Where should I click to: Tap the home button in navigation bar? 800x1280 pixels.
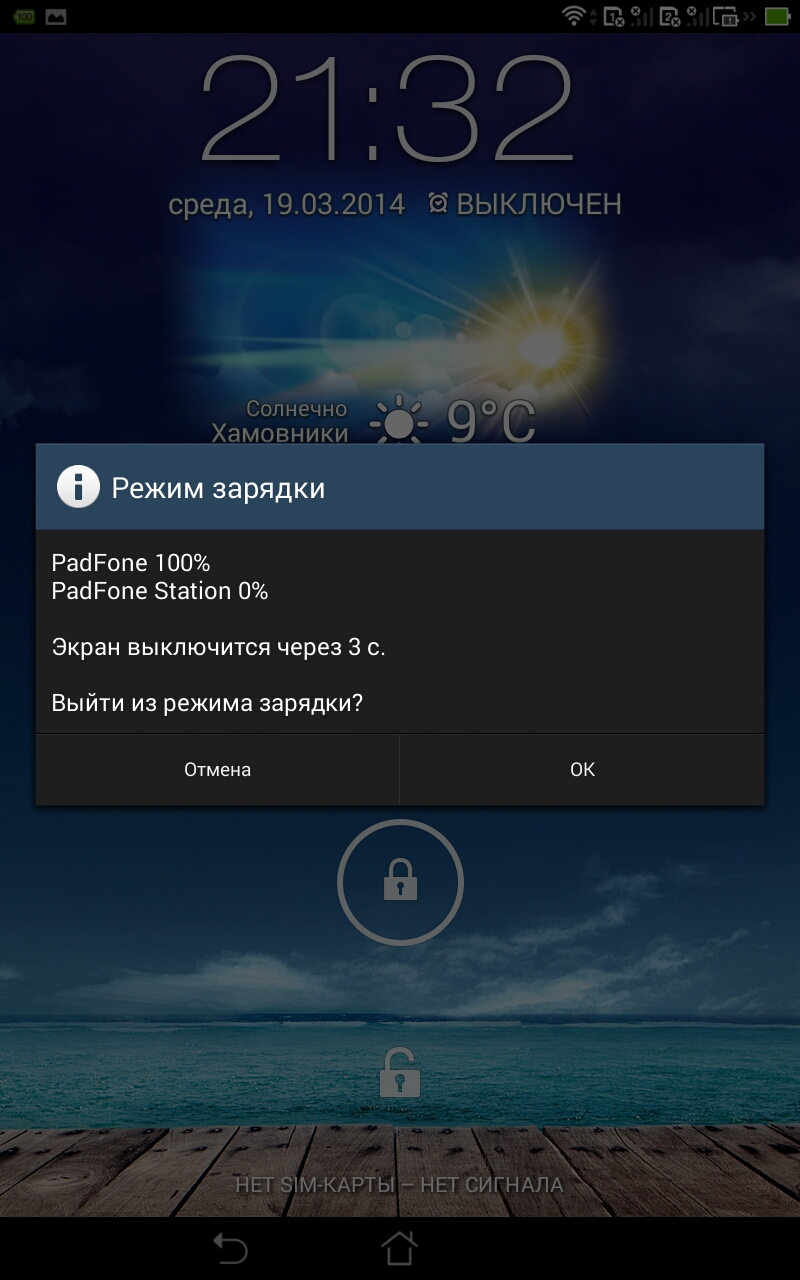coord(399,1247)
